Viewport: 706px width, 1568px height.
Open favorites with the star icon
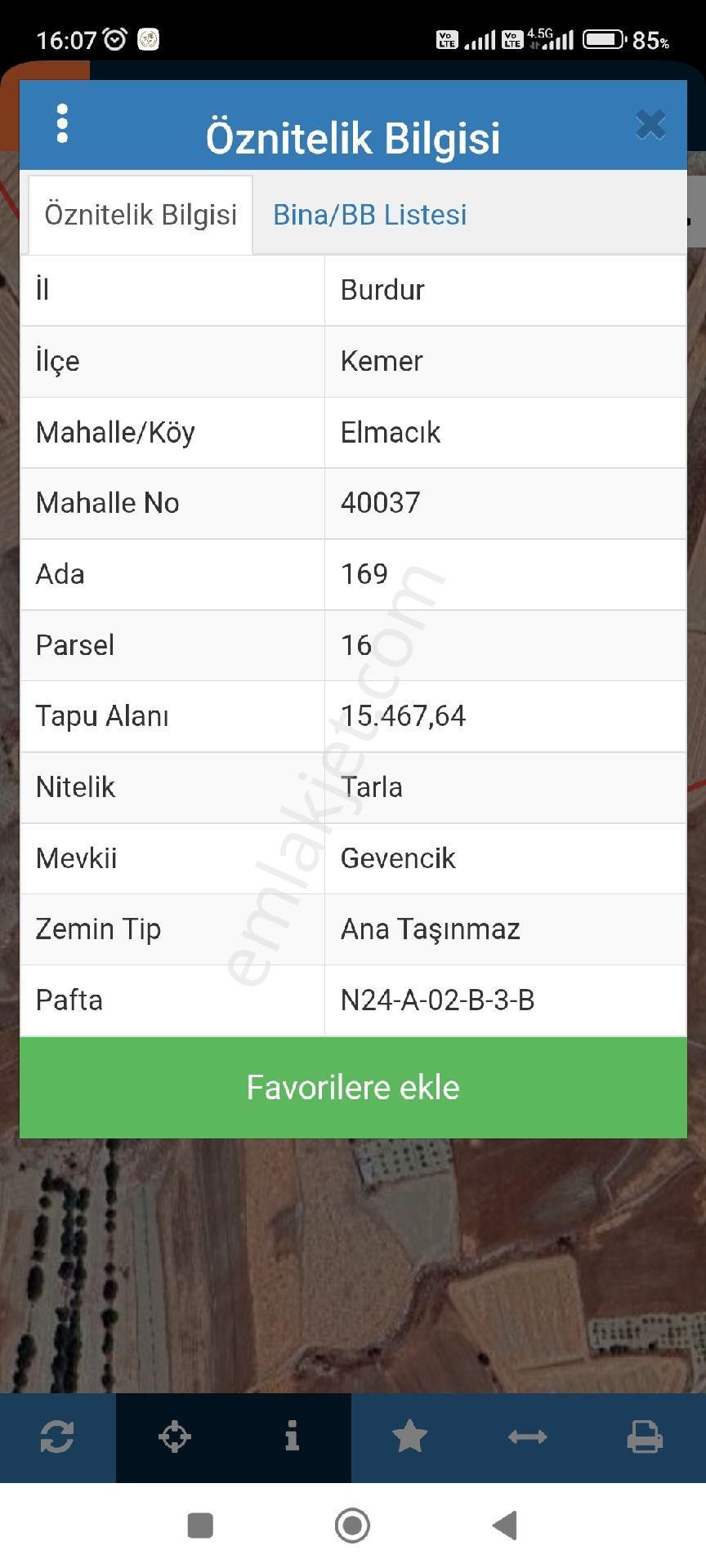click(409, 1437)
